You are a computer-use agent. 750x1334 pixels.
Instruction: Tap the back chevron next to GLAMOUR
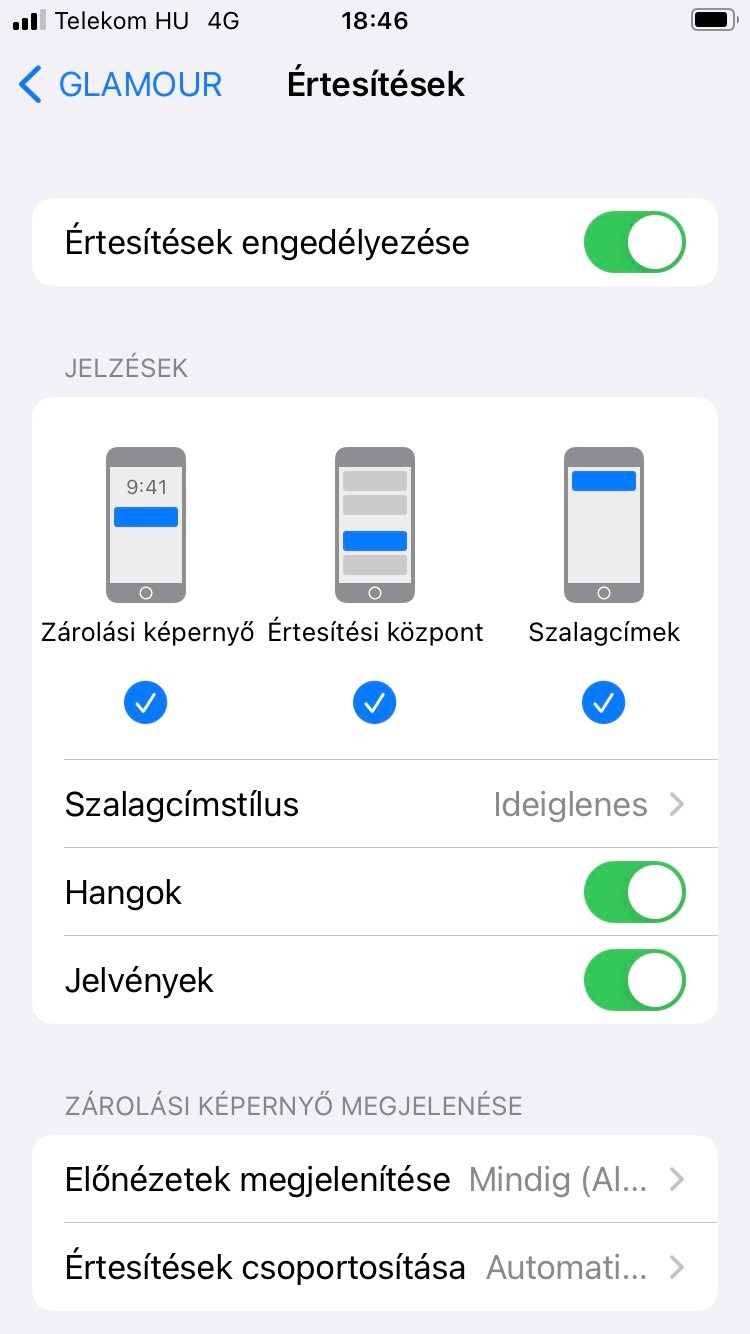[29, 85]
